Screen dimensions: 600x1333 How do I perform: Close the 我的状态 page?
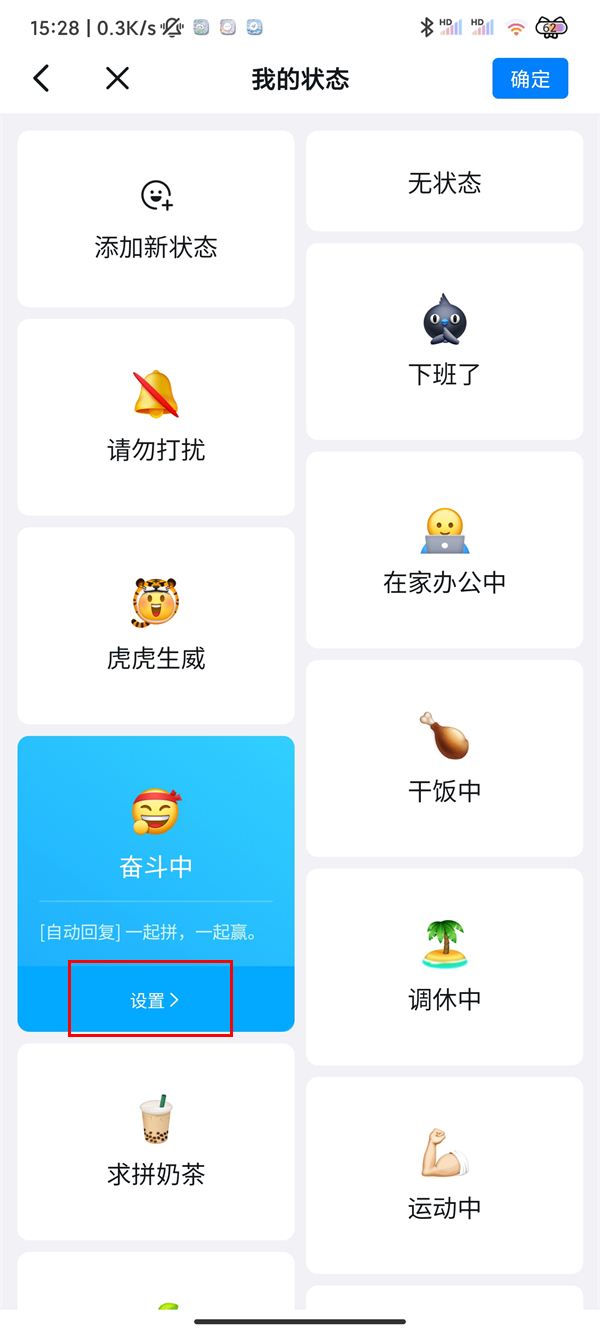coord(118,79)
